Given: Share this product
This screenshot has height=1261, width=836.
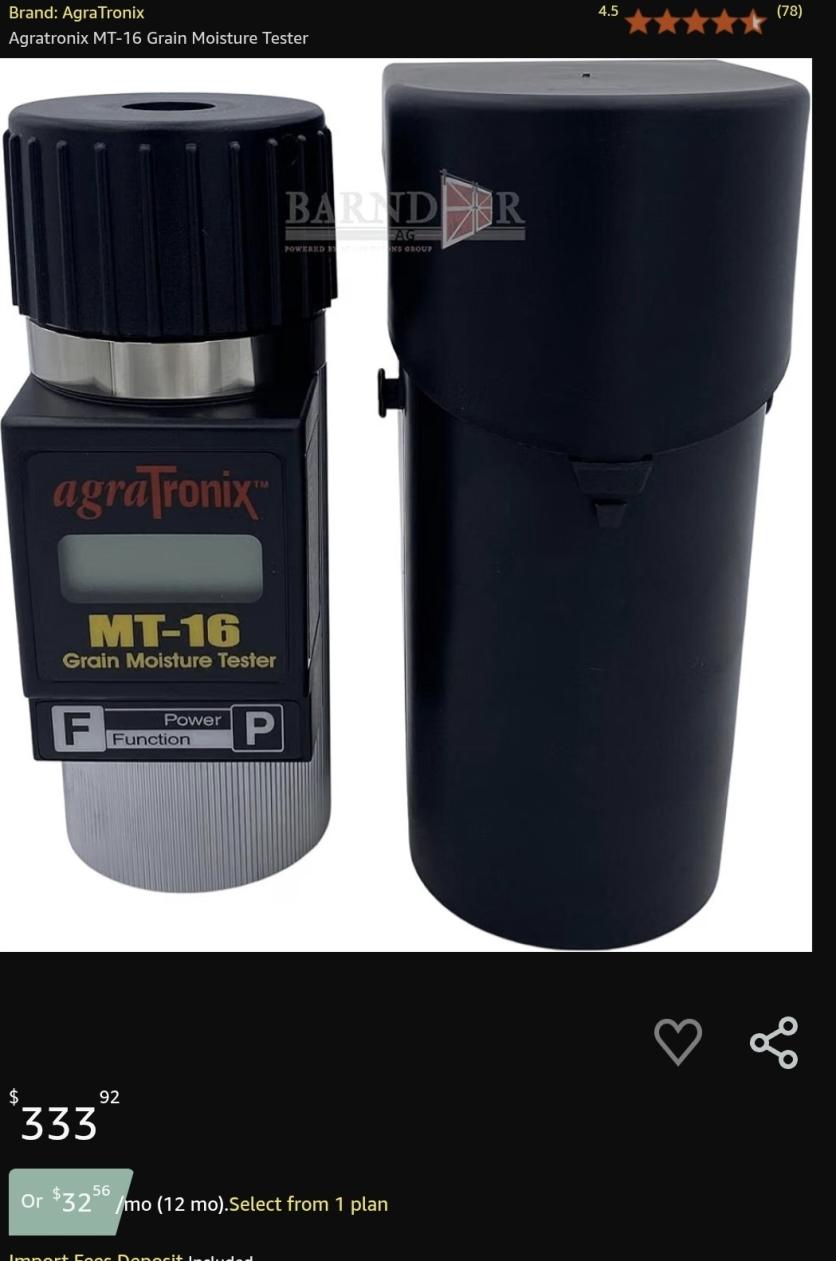Looking at the screenshot, I should click(x=774, y=1042).
